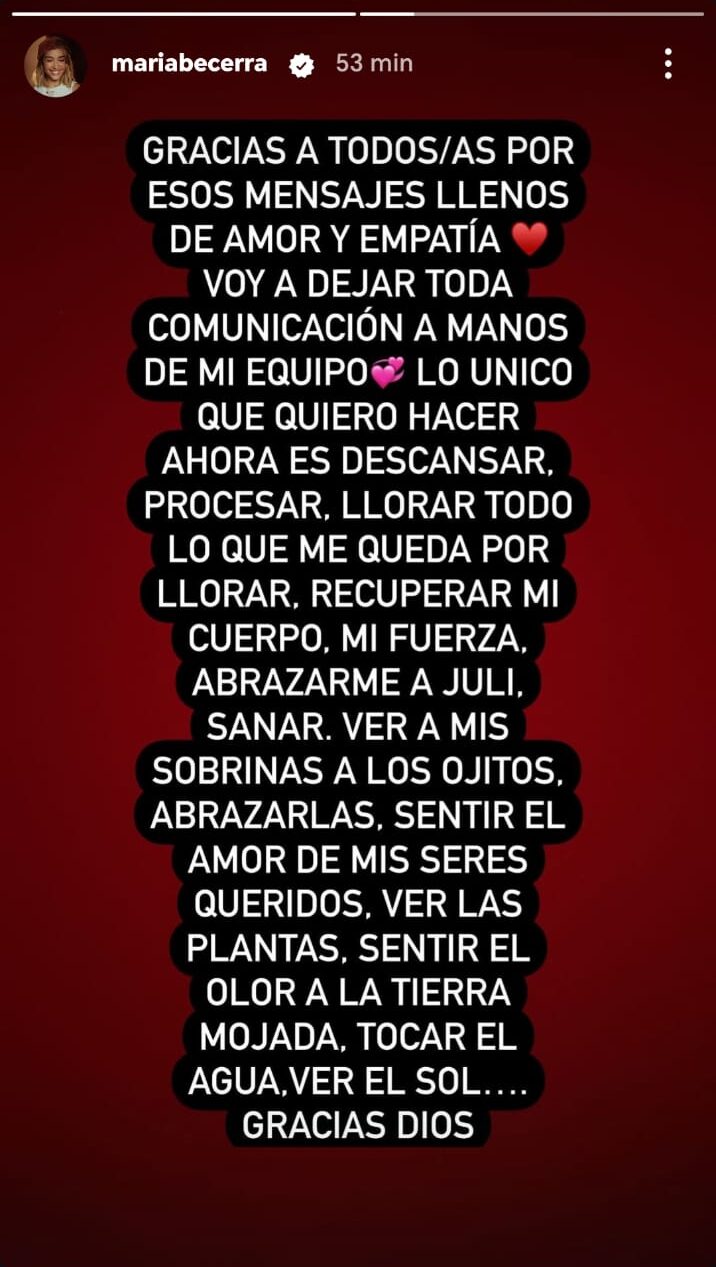Open mariabecerra's profile picture
Image resolution: width=716 pixels, height=1267 pixels.
pos(55,65)
